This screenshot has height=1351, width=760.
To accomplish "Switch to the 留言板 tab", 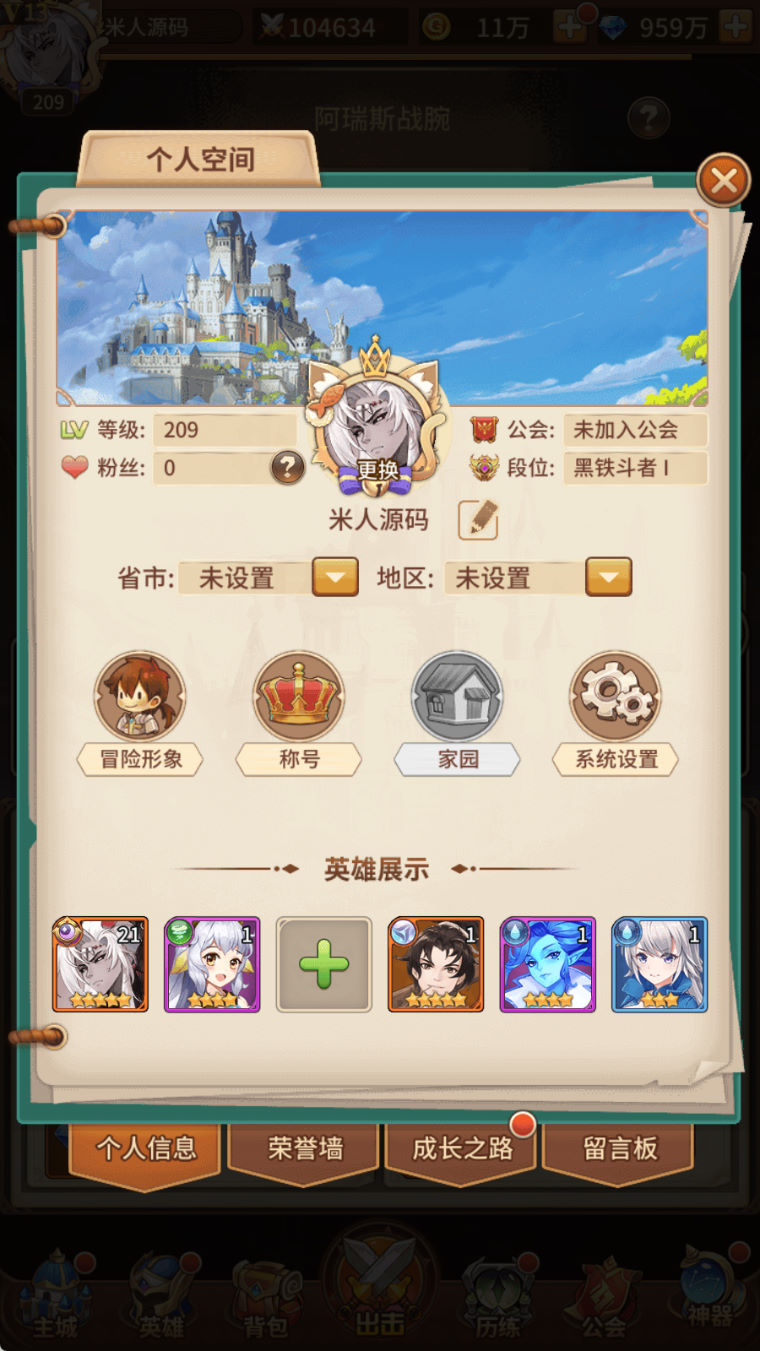I will click(x=619, y=1149).
